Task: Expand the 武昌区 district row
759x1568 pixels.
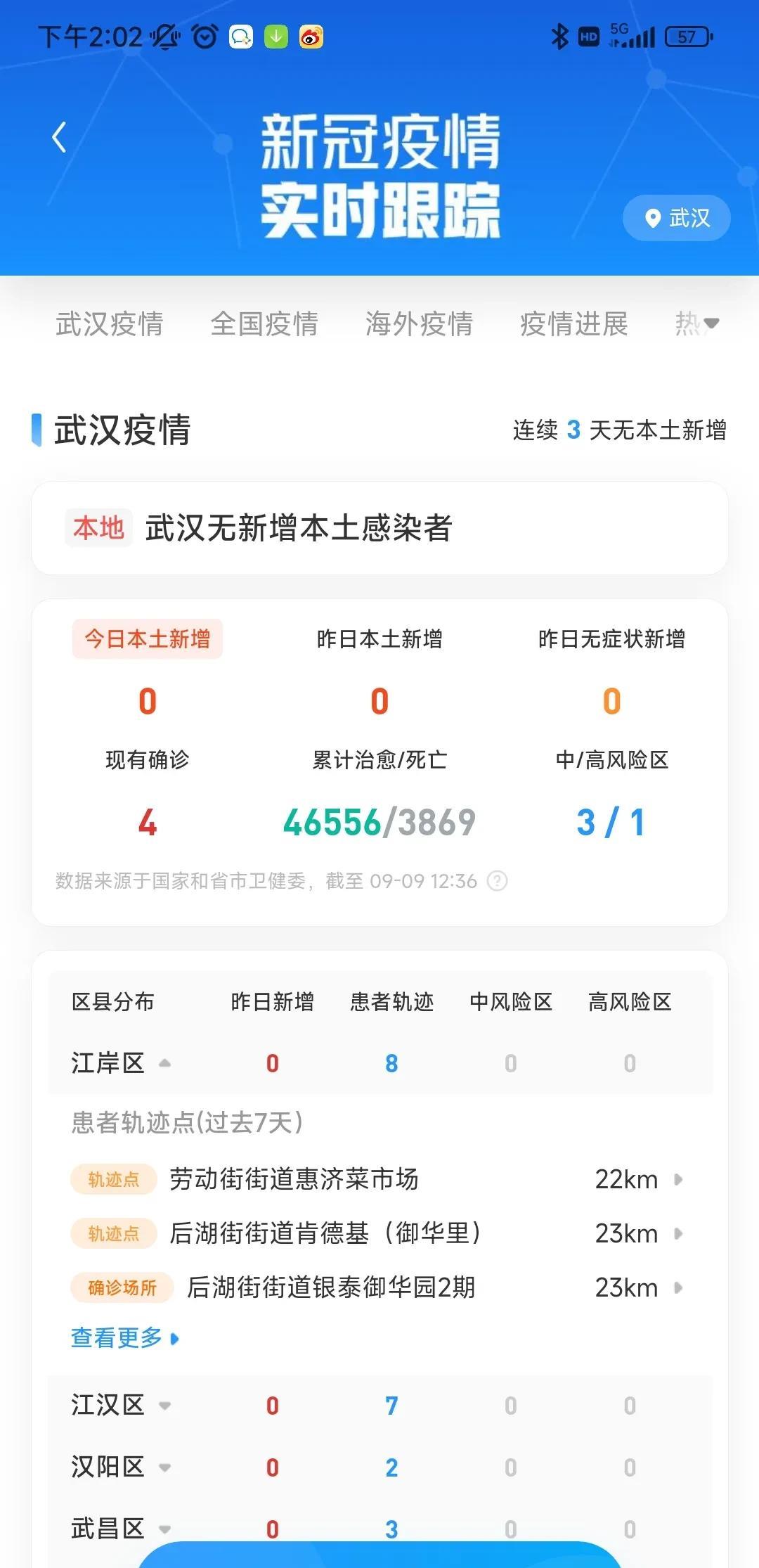Action: click(380, 1529)
